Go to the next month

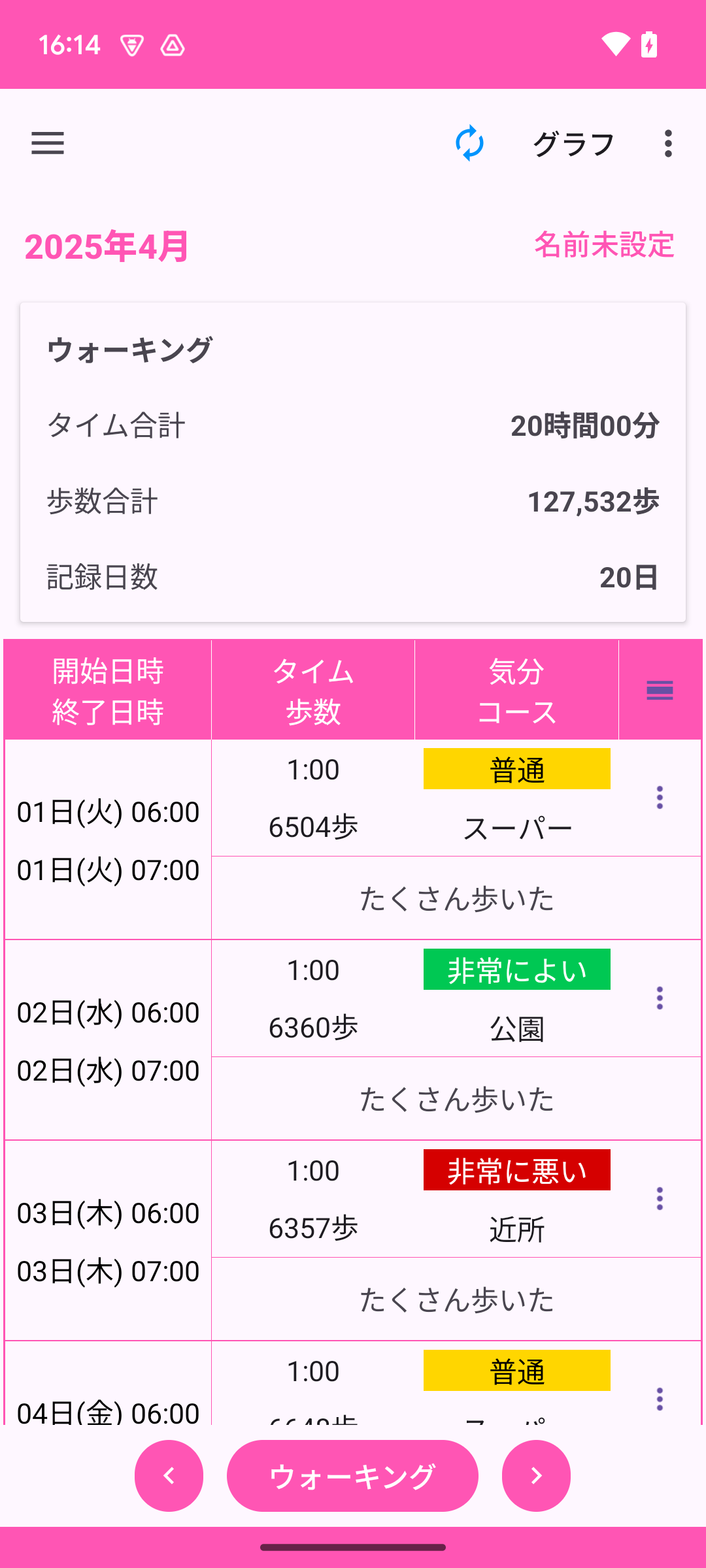tap(536, 1475)
